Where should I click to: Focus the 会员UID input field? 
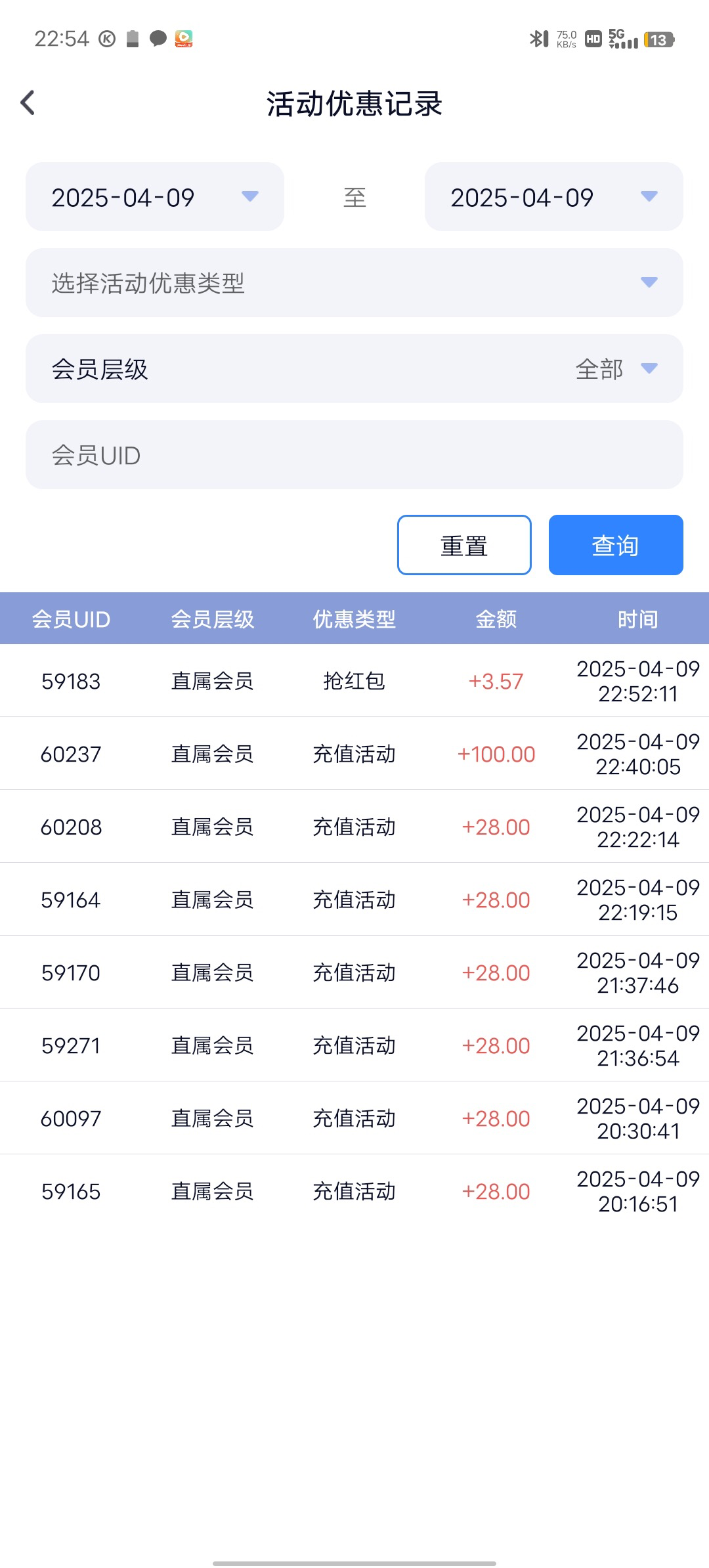354,455
